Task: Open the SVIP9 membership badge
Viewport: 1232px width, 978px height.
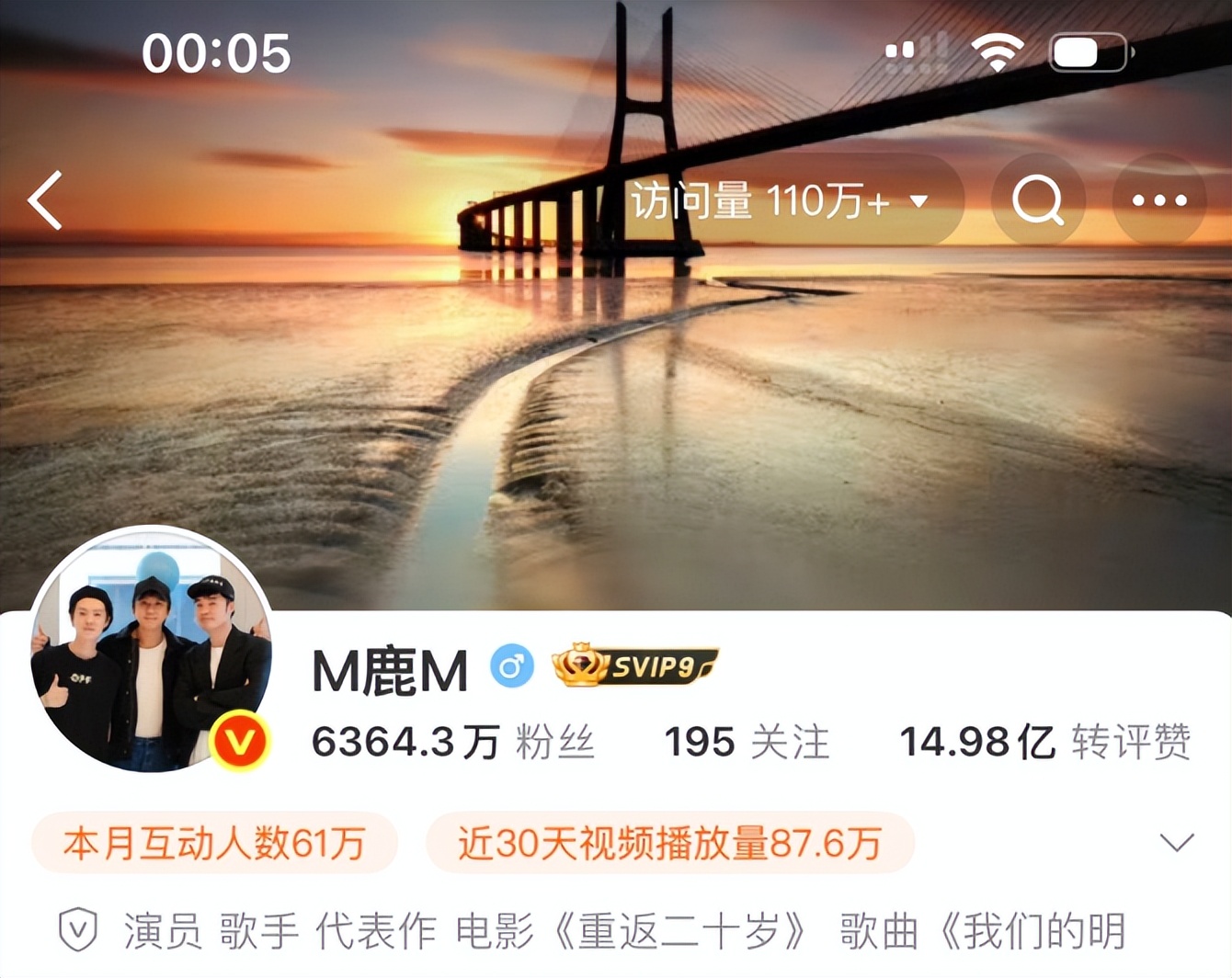Action: [x=634, y=665]
